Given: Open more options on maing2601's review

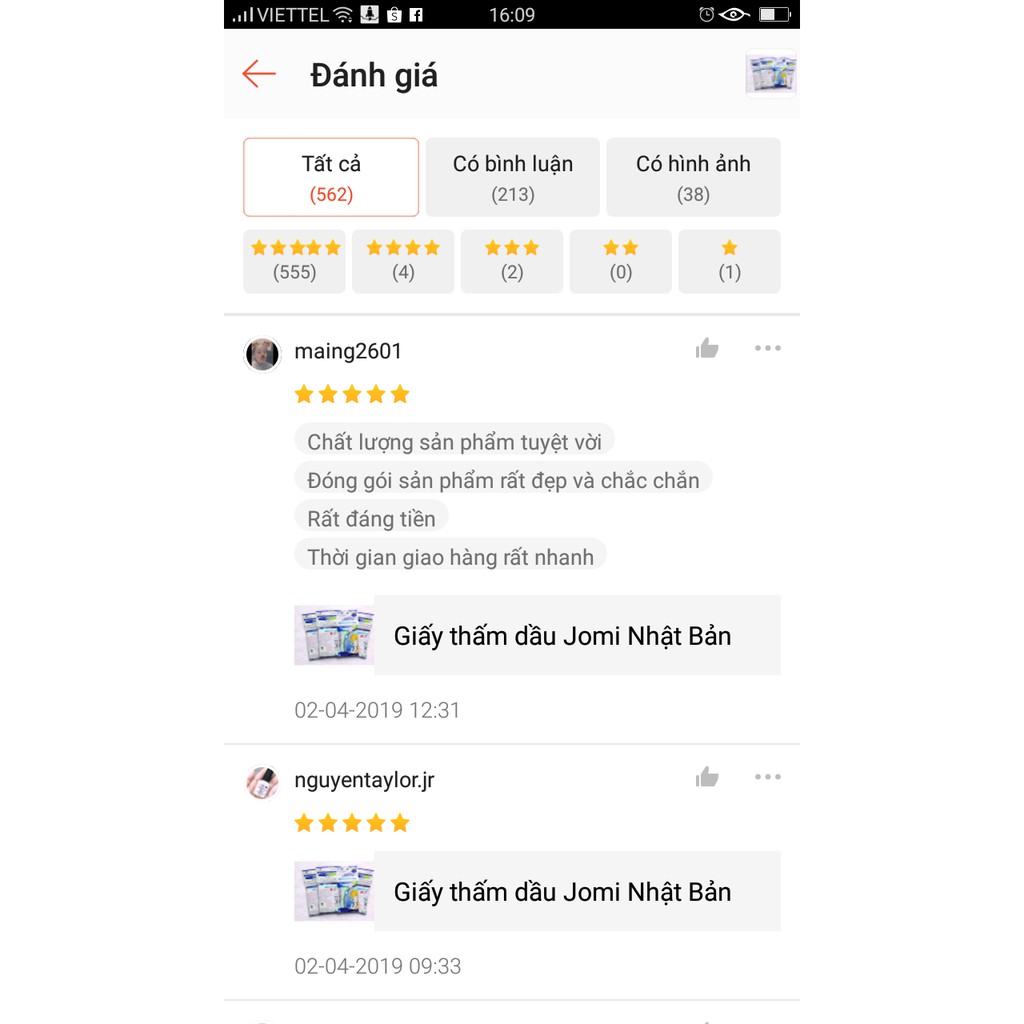Looking at the screenshot, I should [x=767, y=348].
